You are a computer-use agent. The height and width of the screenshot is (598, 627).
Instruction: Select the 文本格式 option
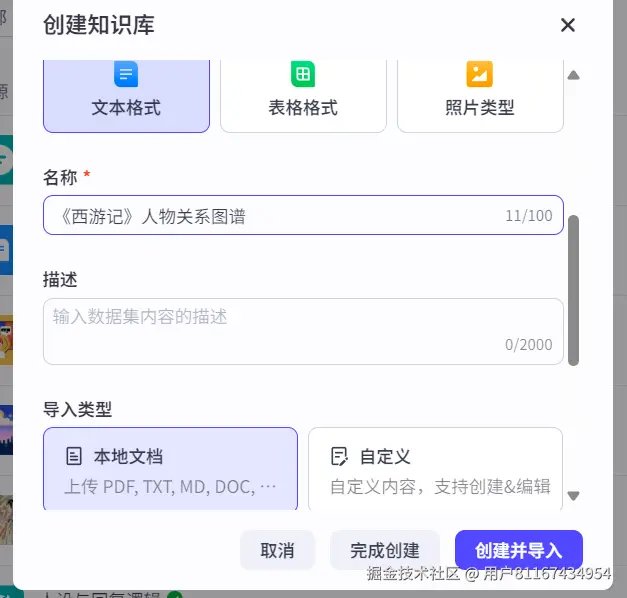point(126,95)
